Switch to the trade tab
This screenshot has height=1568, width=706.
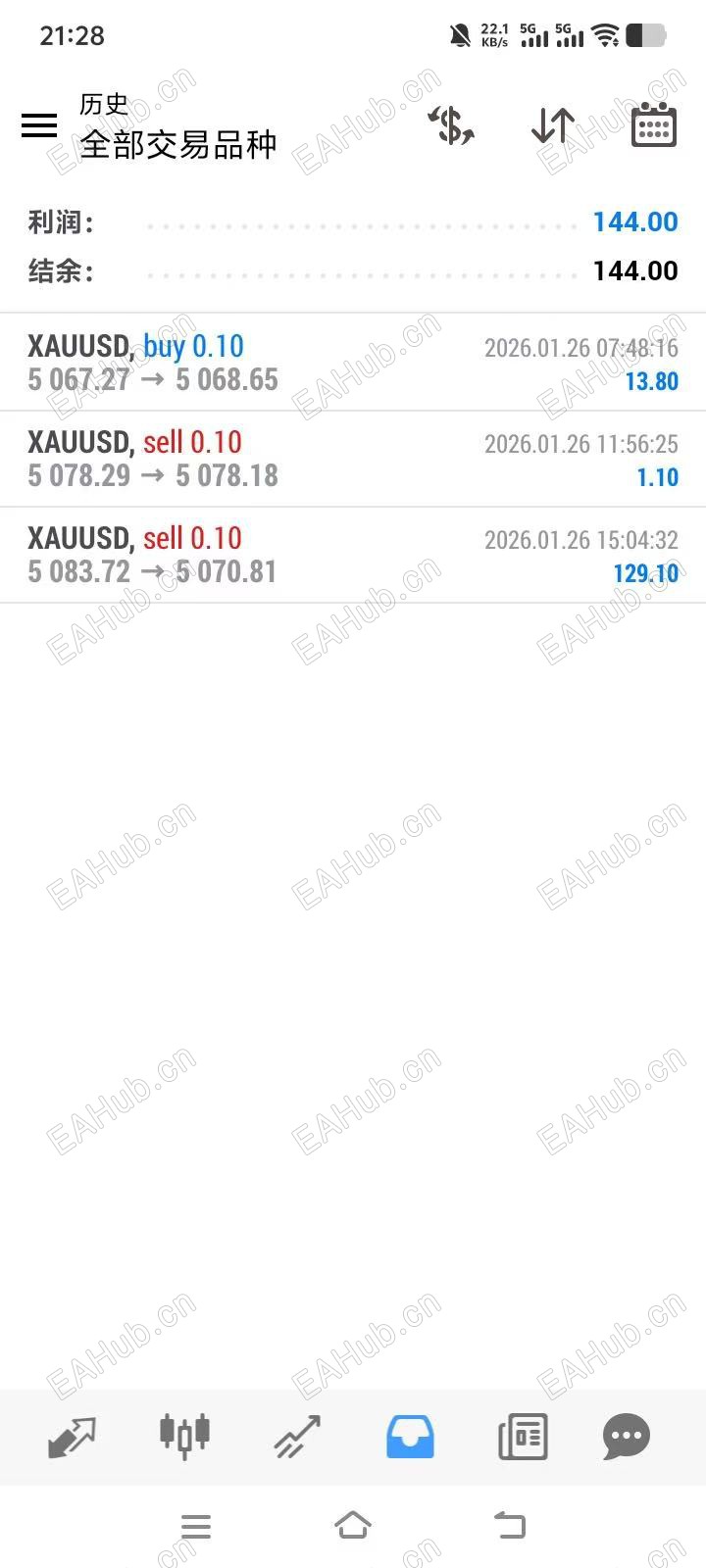297,1437
